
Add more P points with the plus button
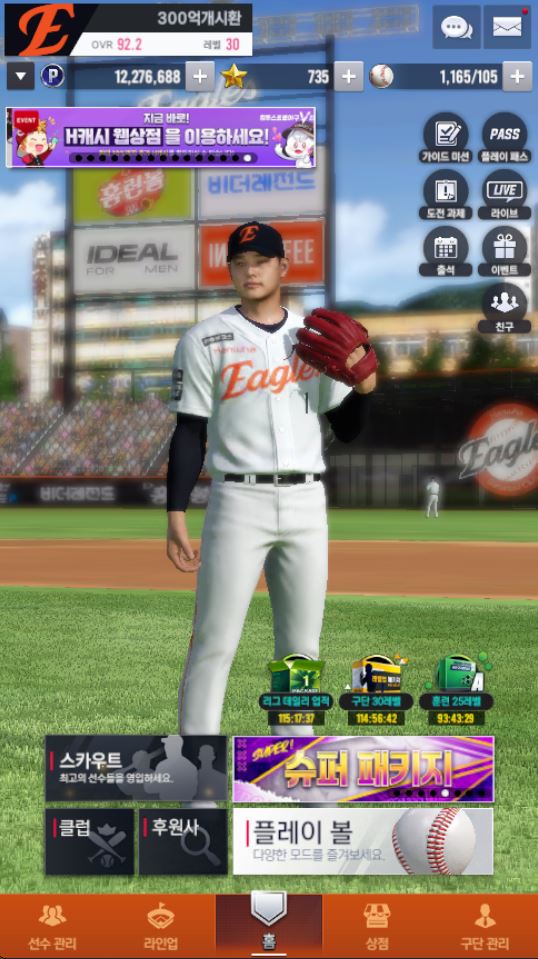[200, 76]
